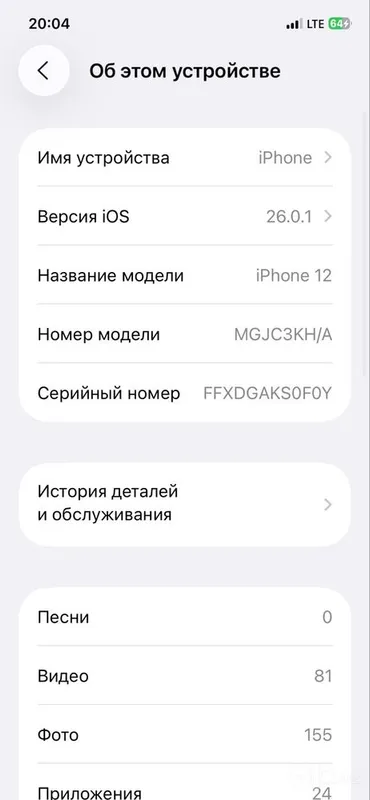Open История деталей и обслуживания
Viewport: 370px width, 800px height.
point(185,504)
